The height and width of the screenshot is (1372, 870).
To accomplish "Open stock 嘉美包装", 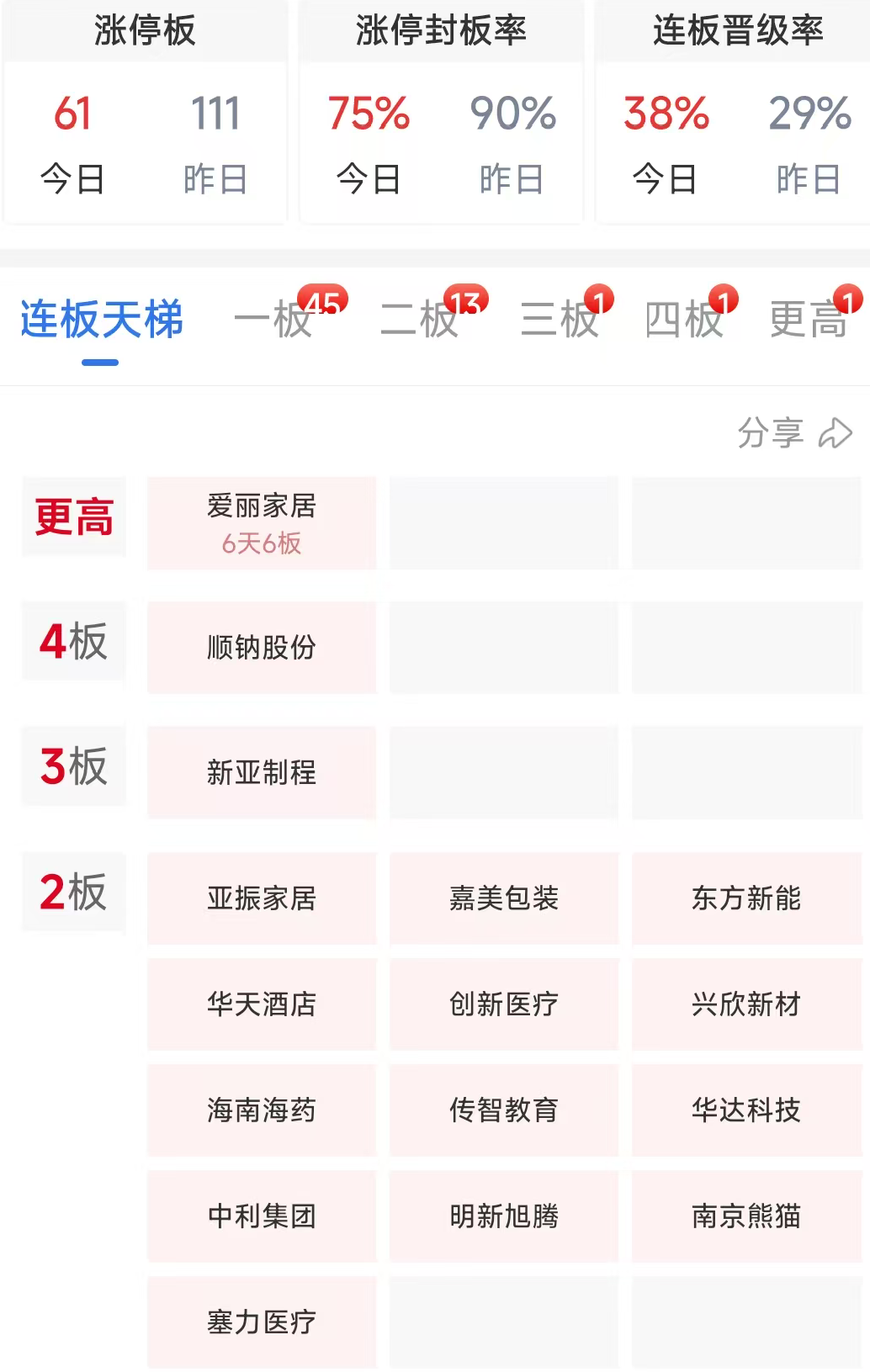I will [504, 898].
